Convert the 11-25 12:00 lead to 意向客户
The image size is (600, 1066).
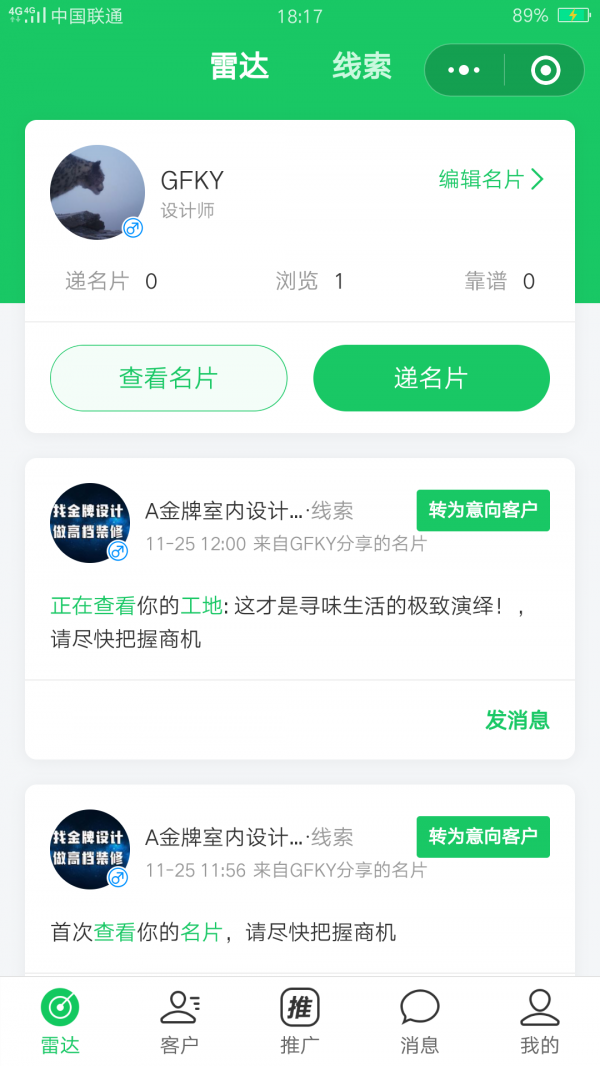[483, 510]
